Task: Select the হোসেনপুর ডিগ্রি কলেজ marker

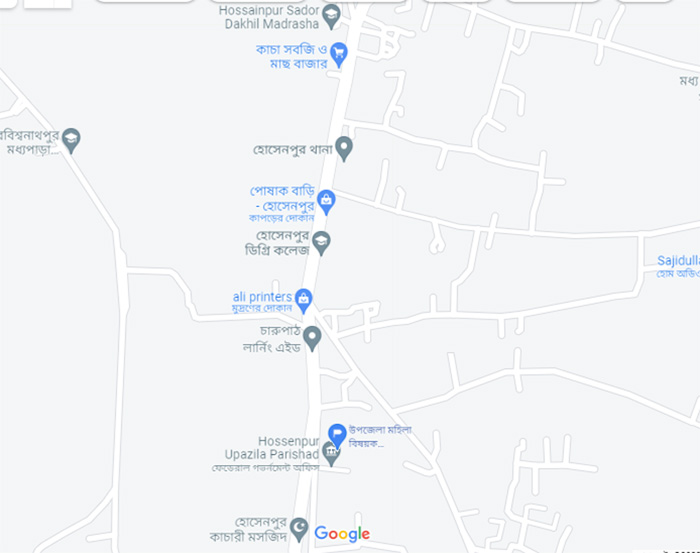Action: 321,241
